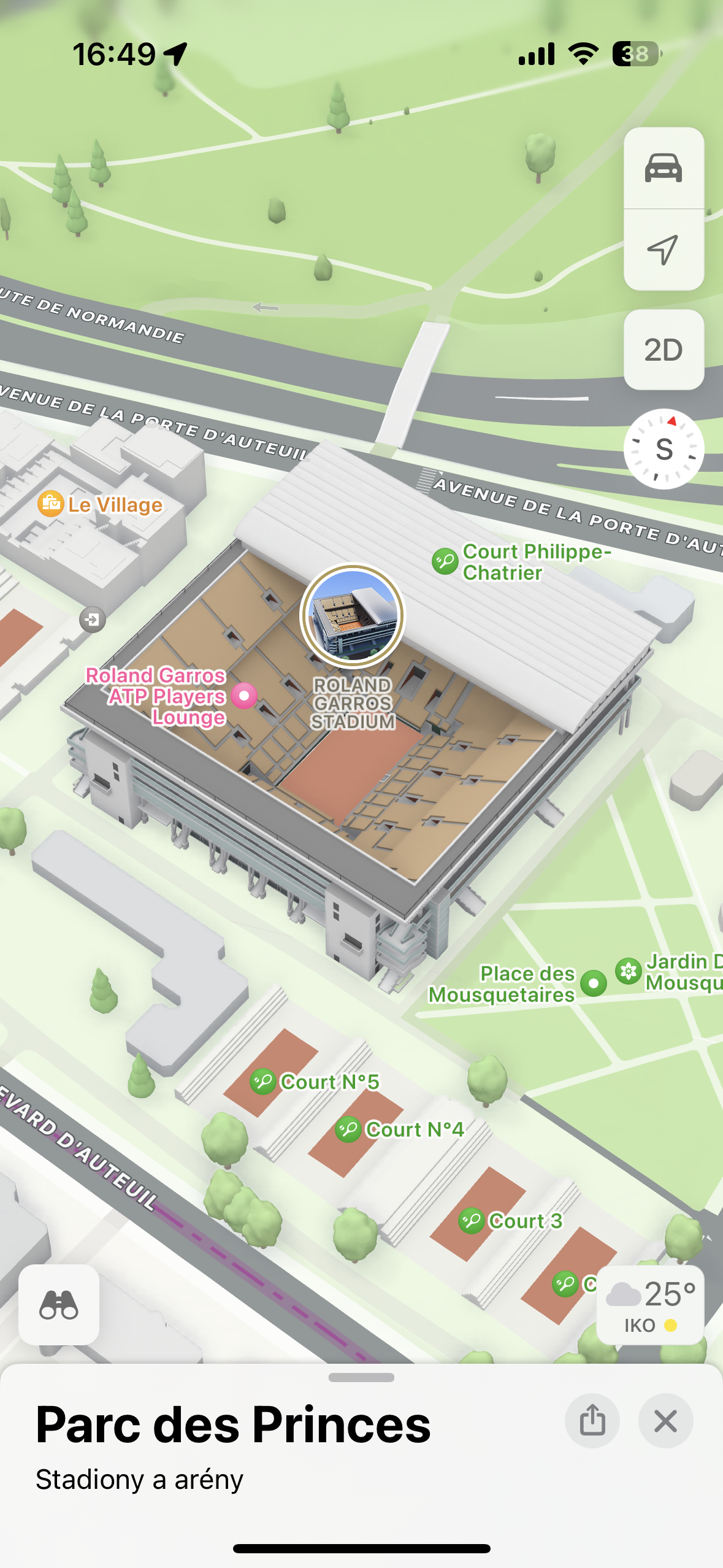723x1568 pixels.
Task: Toggle the Roland Garros ATP Players Lounge pin
Action: (243, 695)
